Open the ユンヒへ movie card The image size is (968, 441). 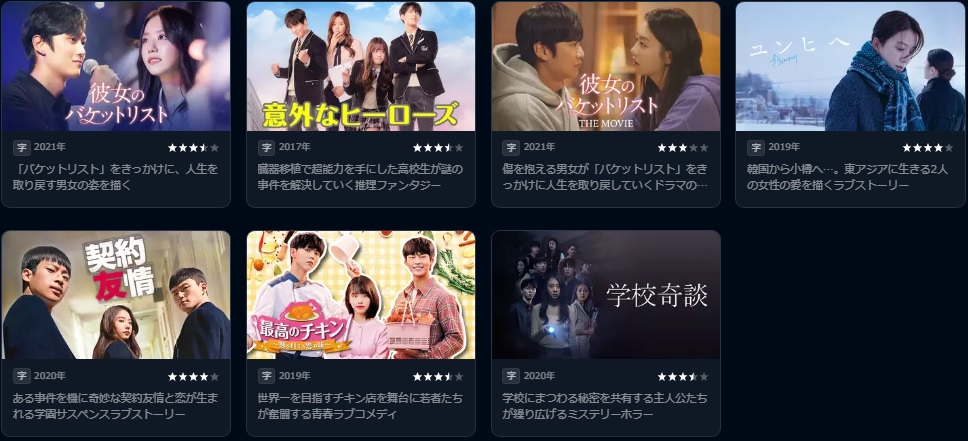850,67
